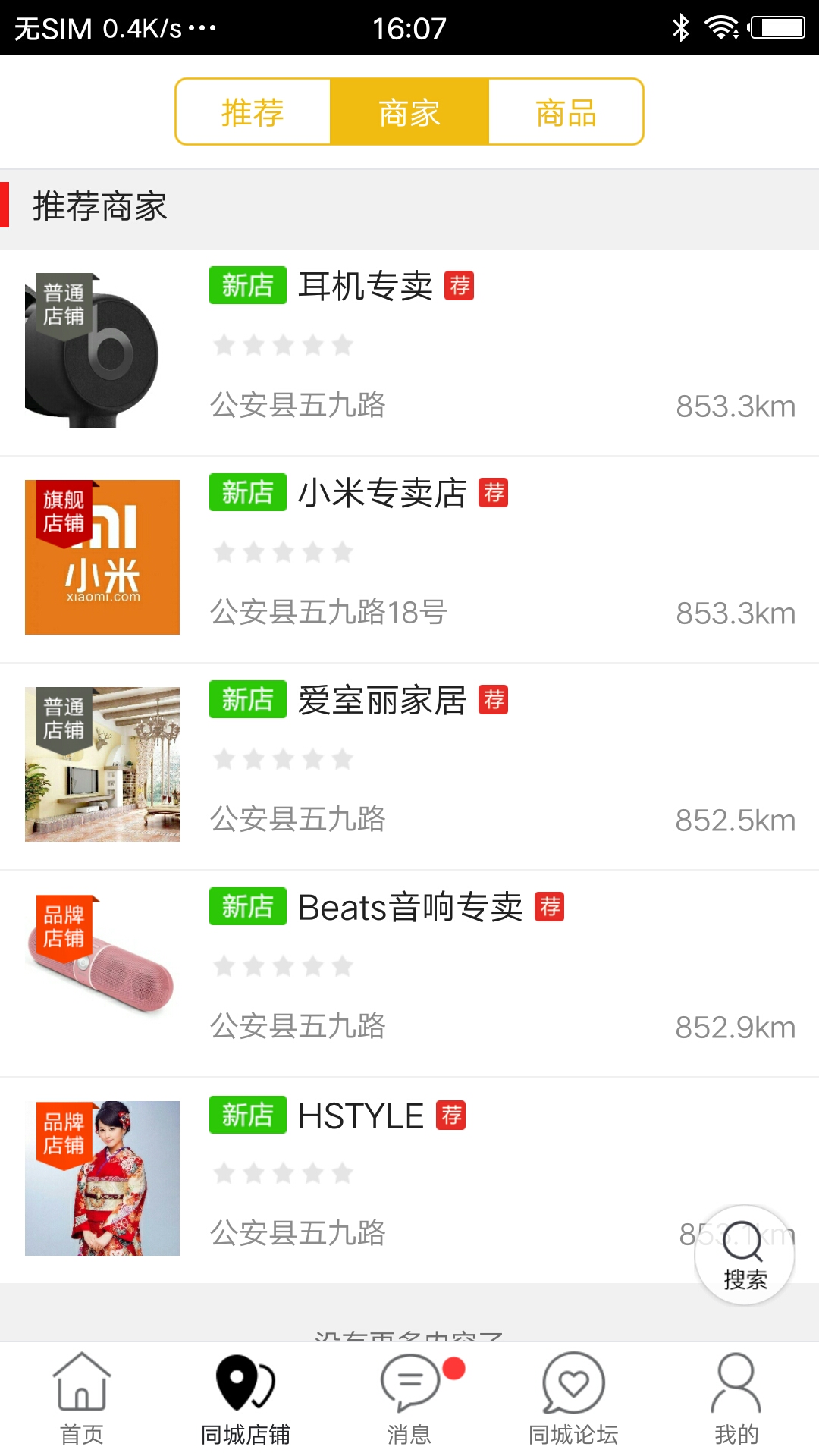819x1456 pixels.
Task: Tap the floating 搜索 search button
Action: pos(745,1255)
